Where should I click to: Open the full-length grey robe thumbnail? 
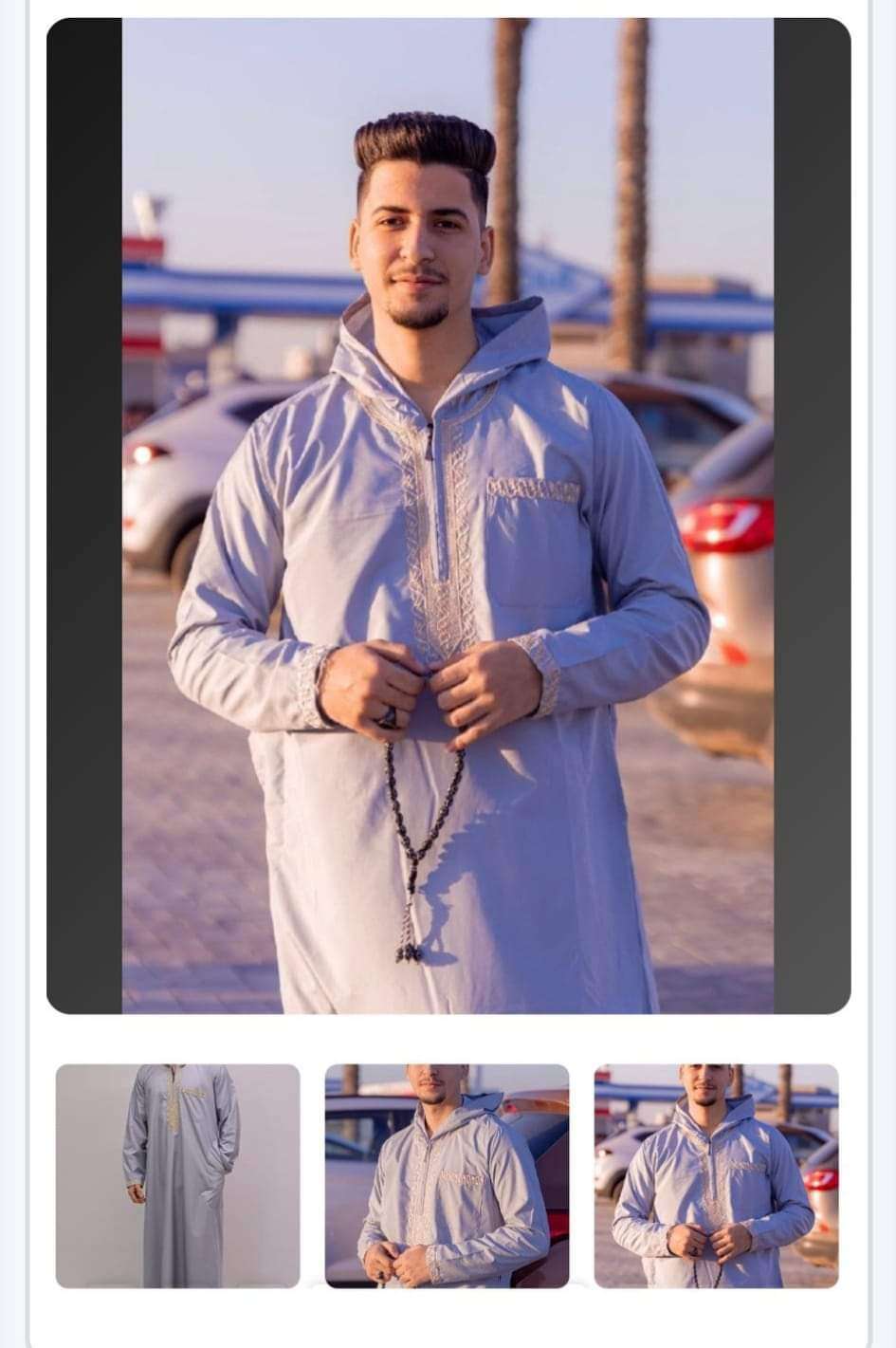point(177,1175)
